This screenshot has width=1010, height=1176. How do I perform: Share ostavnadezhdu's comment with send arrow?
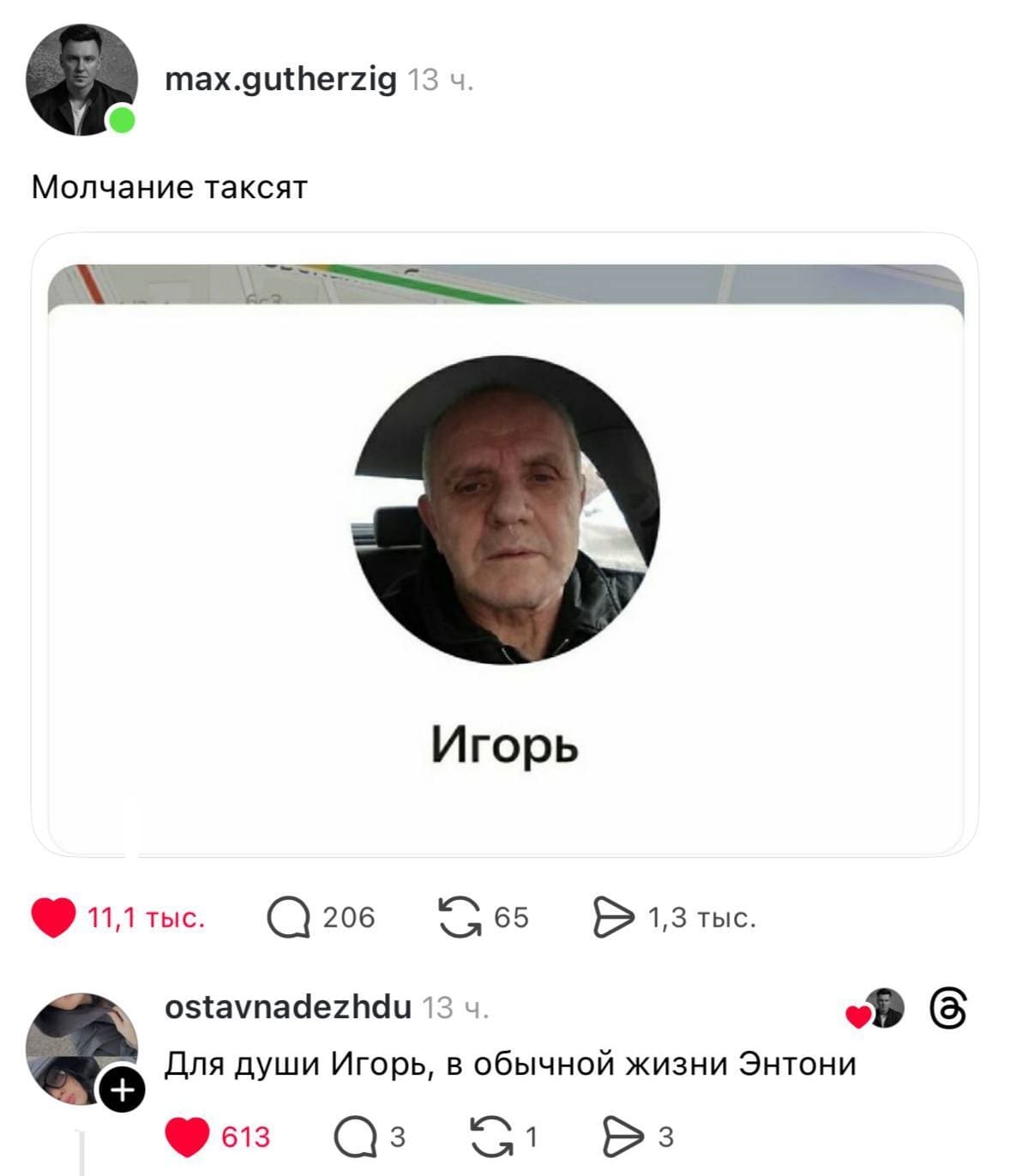pos(624,1134)
